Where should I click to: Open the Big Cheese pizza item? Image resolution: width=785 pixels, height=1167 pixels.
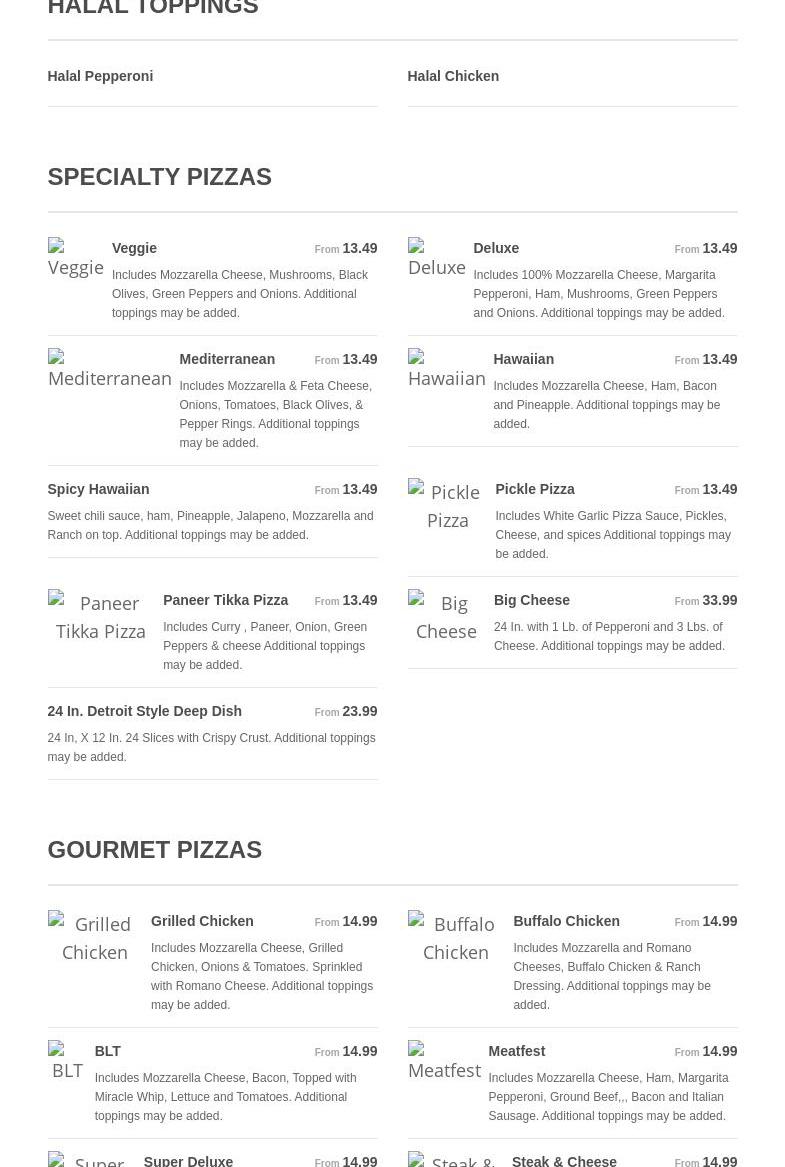531,600
